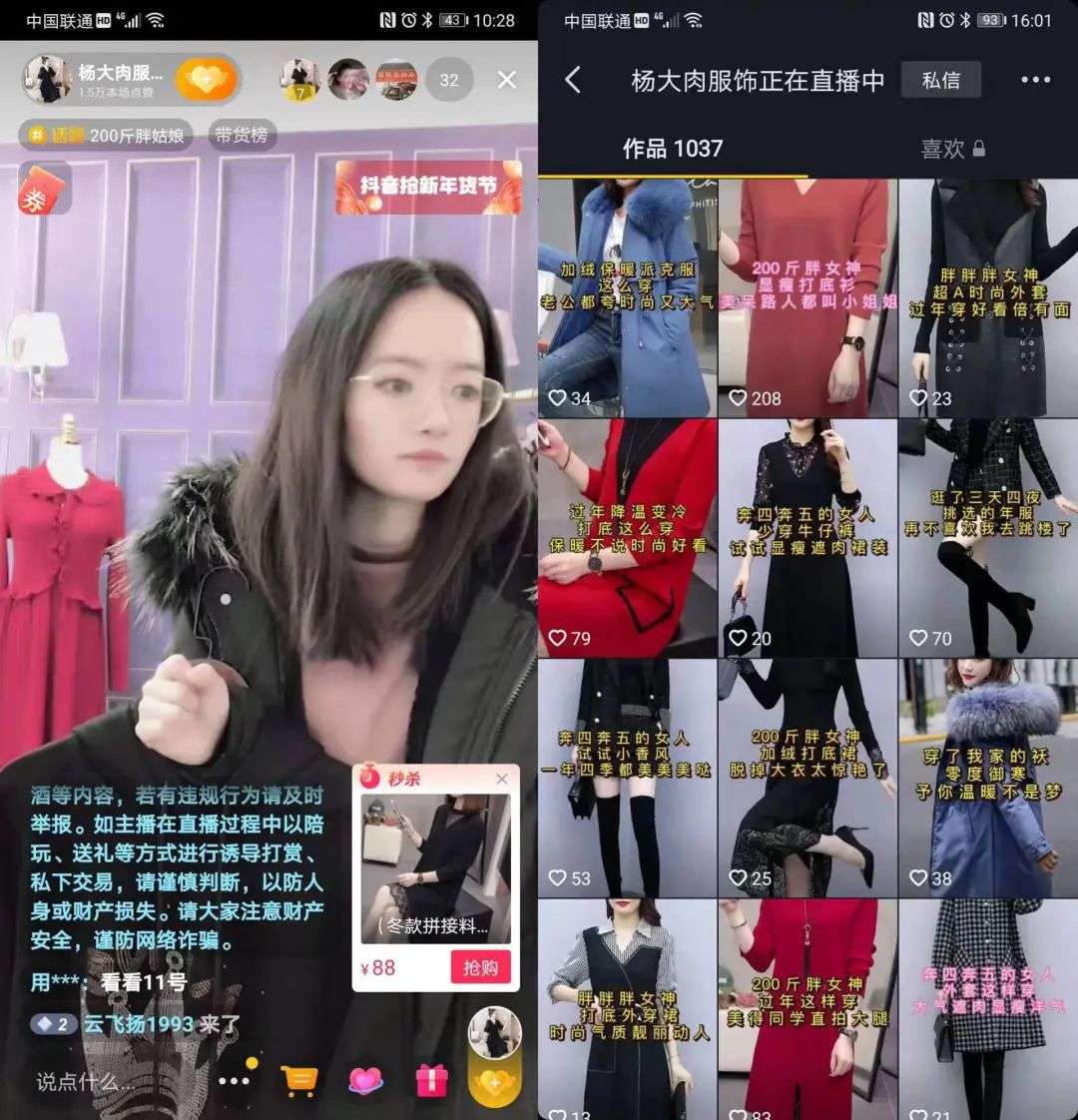Open the yellow shopping cart icon
The height and width of the screenshot is (1120, 1078).
coord(298,1081)
